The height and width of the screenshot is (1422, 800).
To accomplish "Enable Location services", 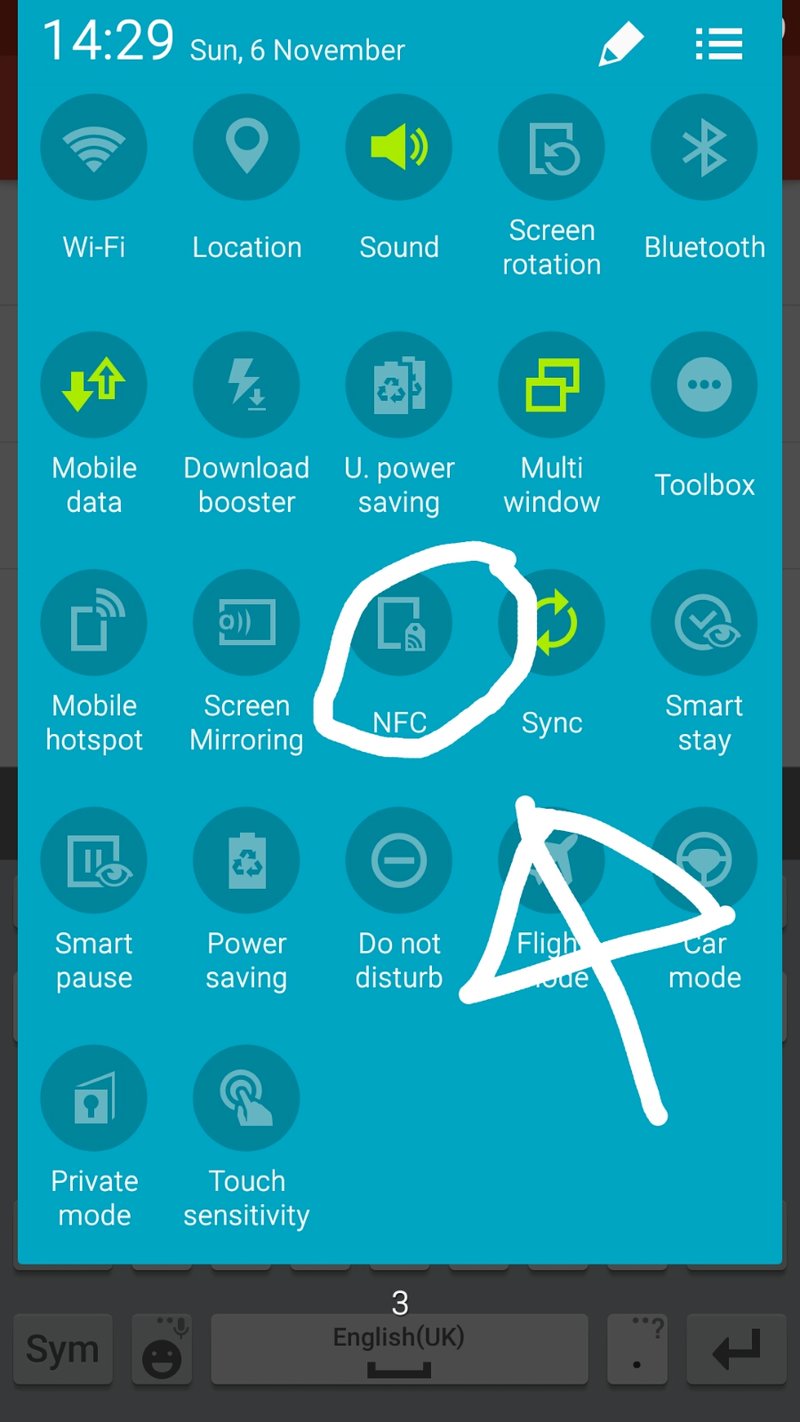I will tap(246, 148).
